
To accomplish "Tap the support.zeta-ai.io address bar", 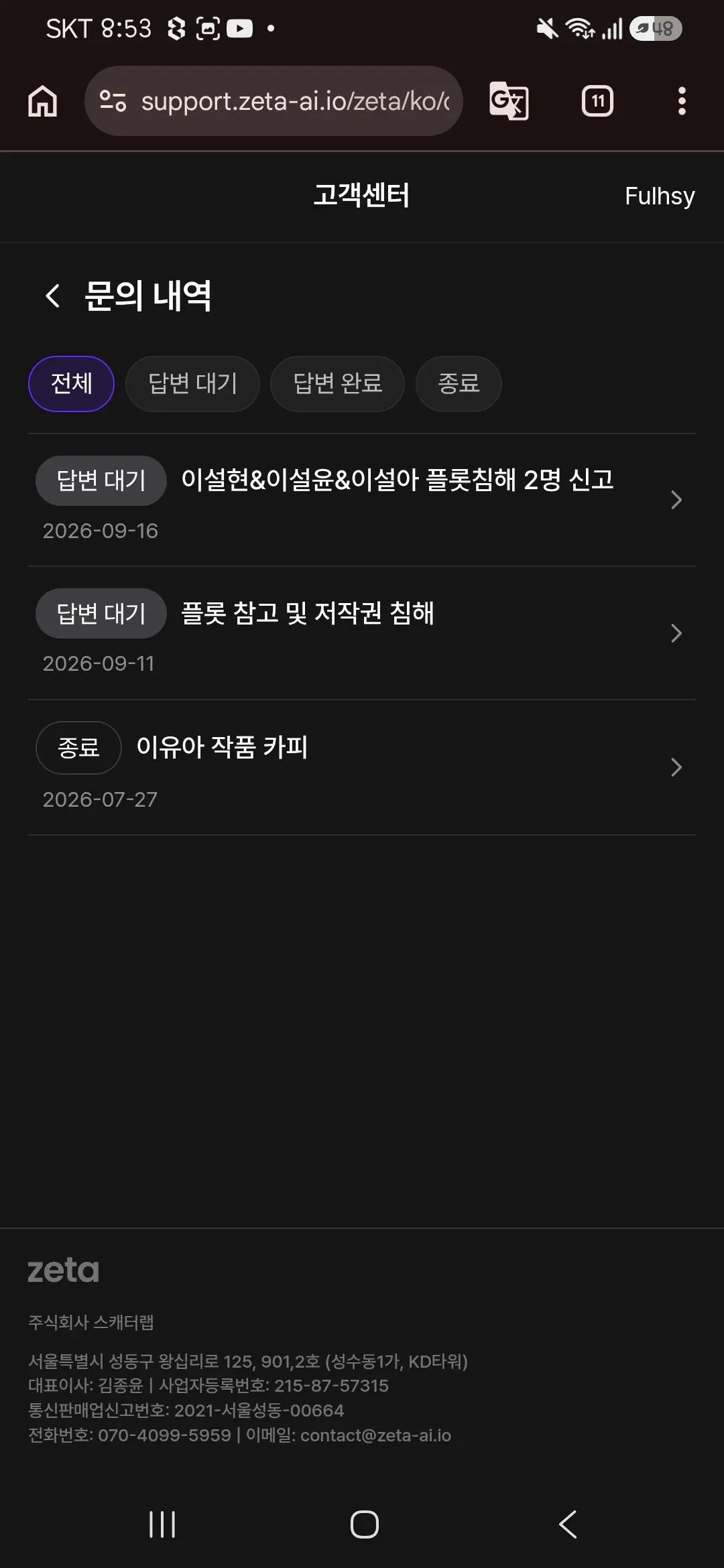I will pos(274,101).
